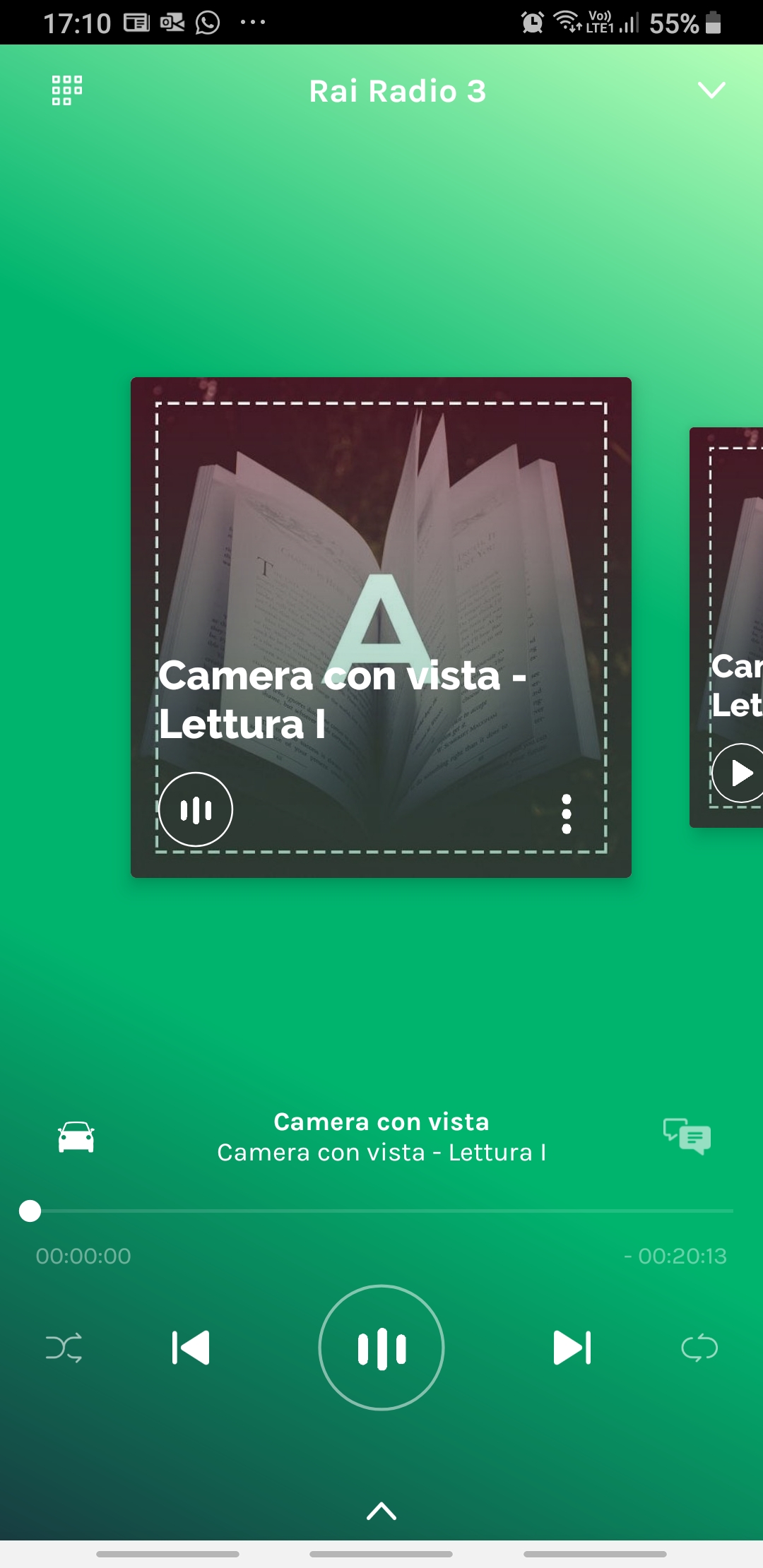The image size is (763, 1568).
Task: Skip to the next track
Action: coord(572,1348)
